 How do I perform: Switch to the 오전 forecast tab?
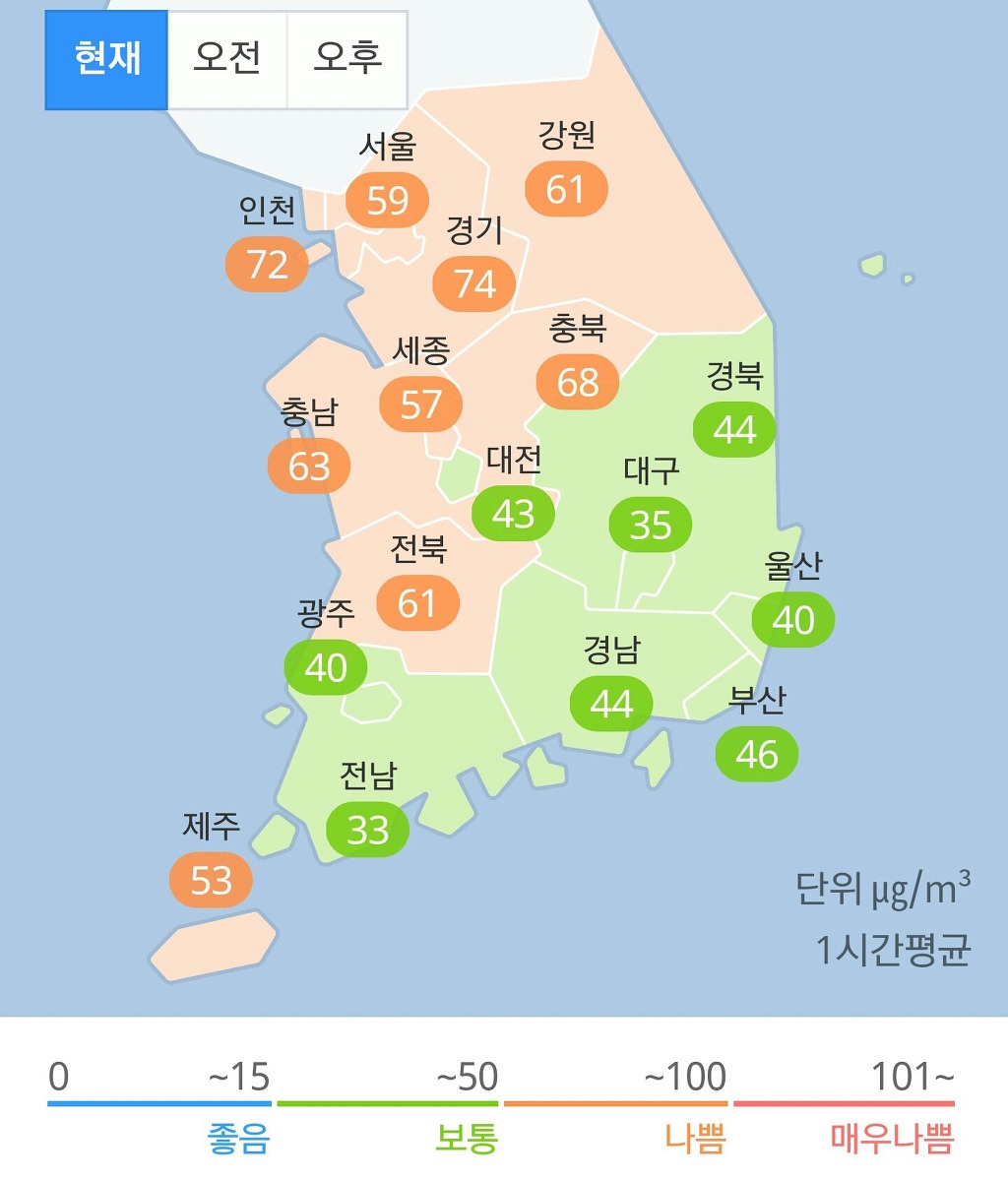227,59
